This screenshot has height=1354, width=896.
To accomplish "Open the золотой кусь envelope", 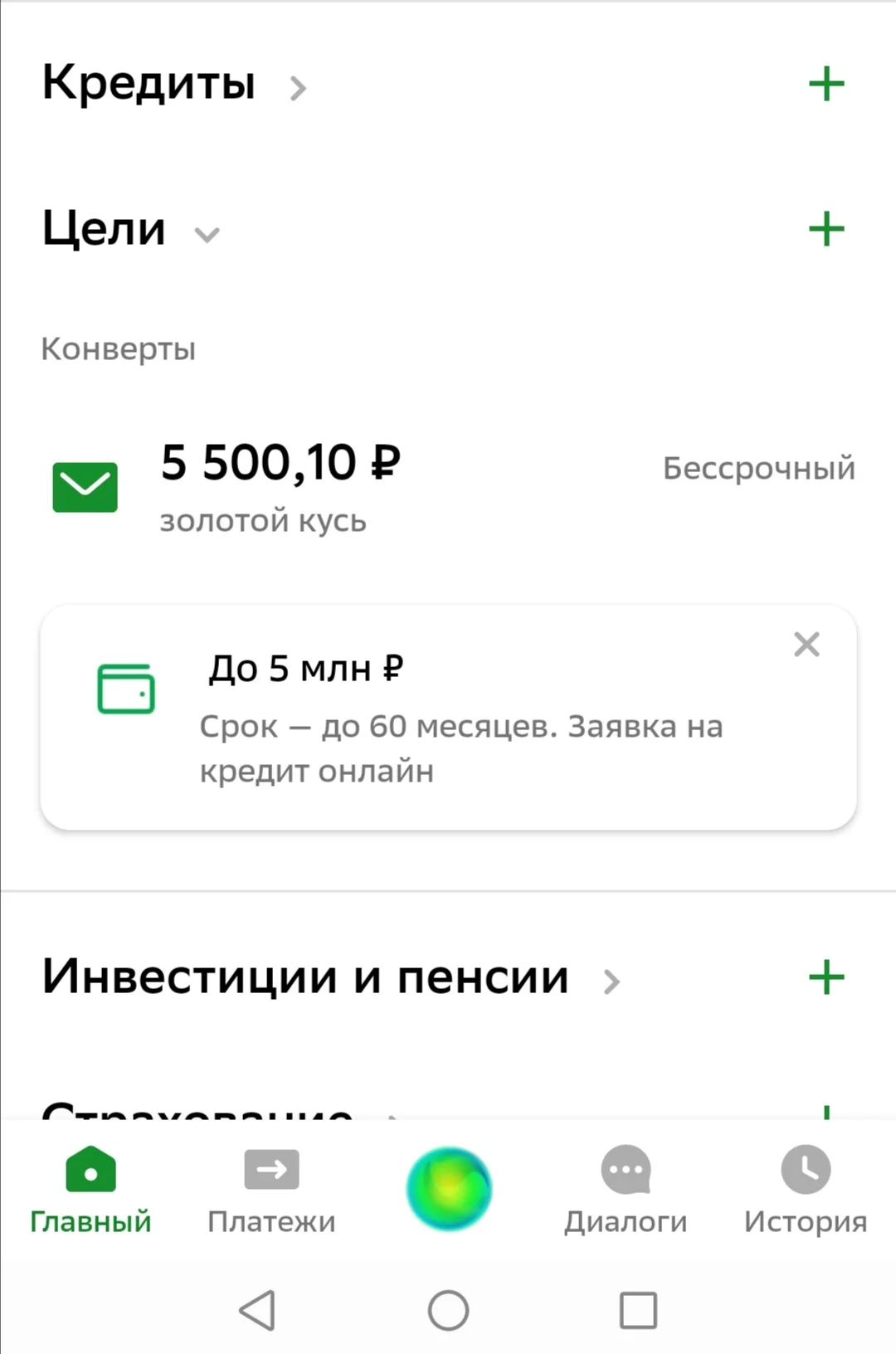I will click(280, 485).
